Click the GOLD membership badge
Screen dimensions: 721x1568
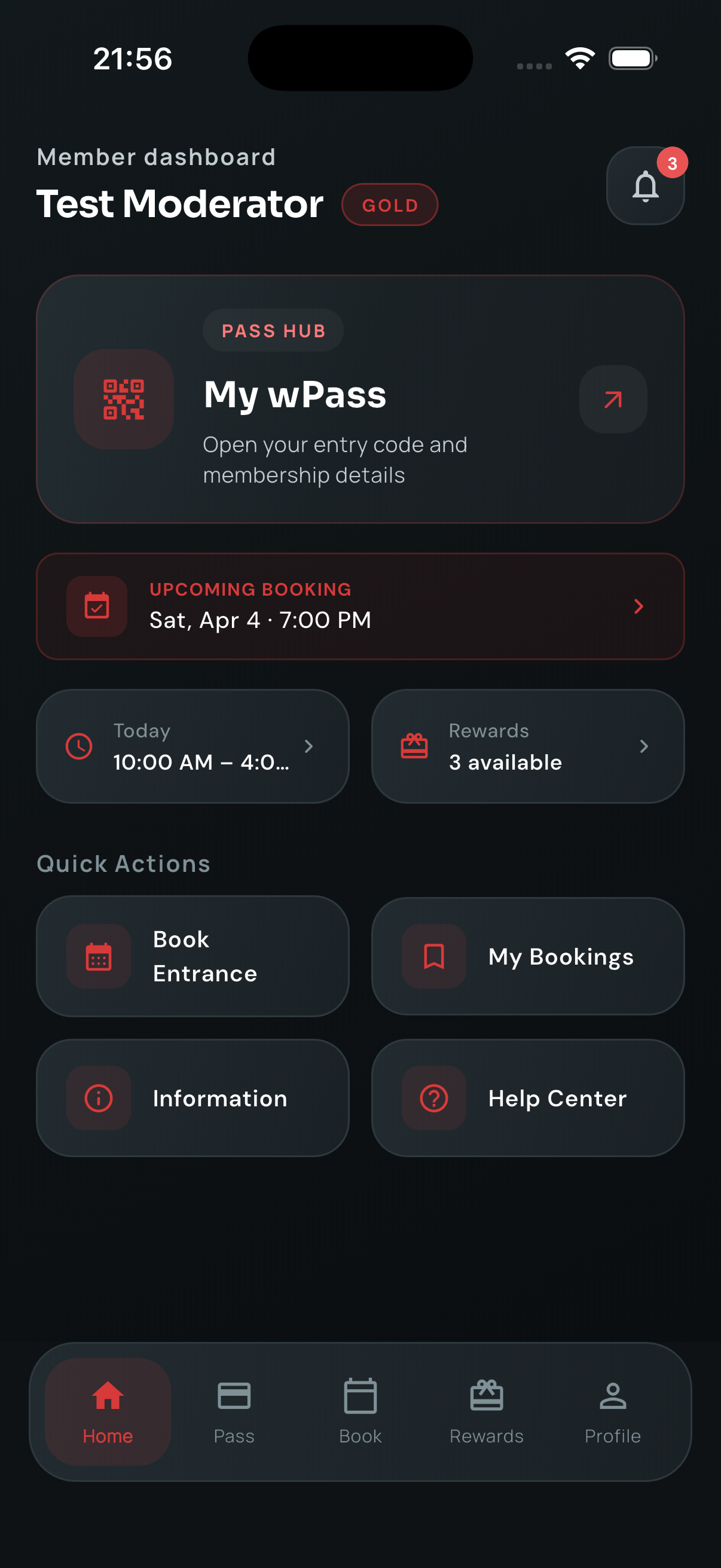(389, 205)
